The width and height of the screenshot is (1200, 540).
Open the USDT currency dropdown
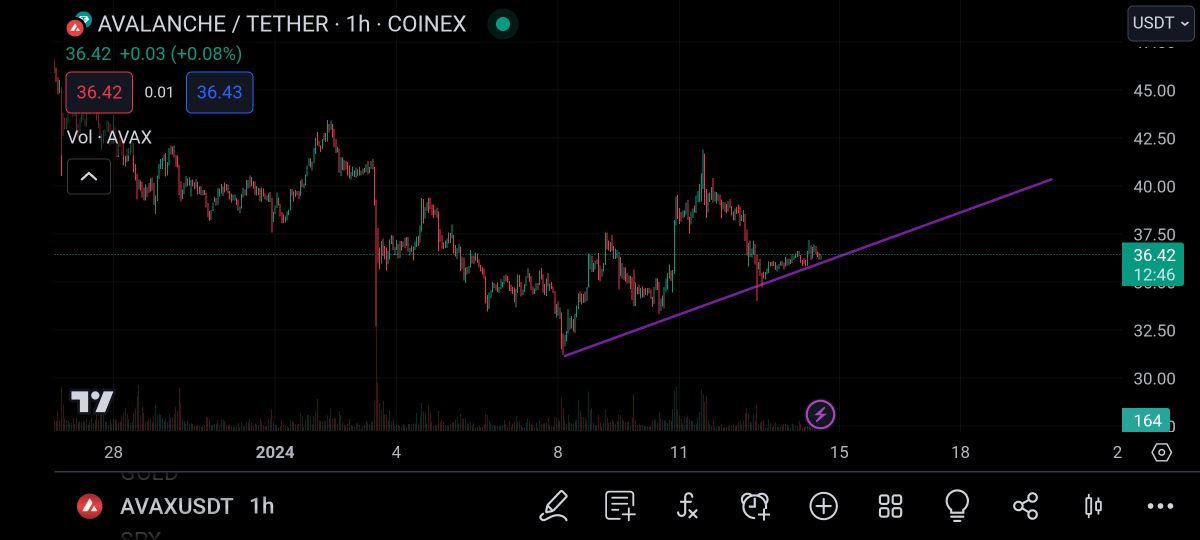coord(1161,23)
